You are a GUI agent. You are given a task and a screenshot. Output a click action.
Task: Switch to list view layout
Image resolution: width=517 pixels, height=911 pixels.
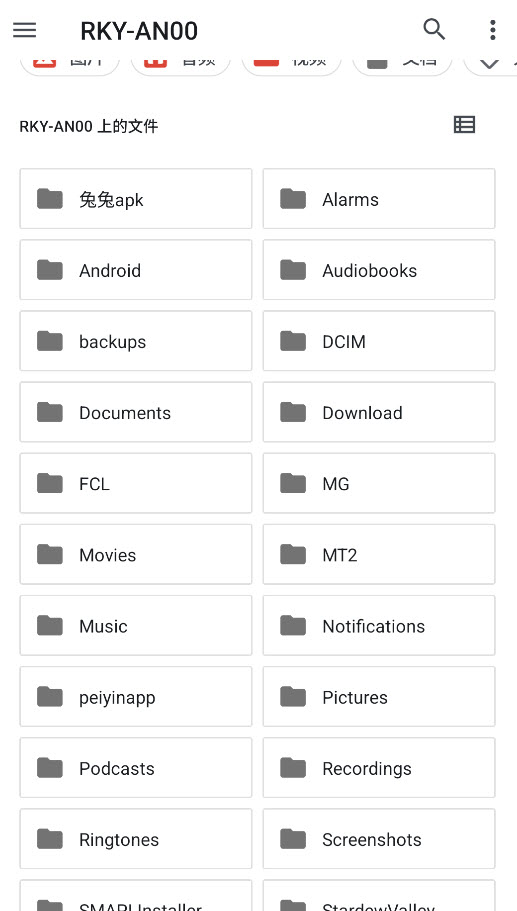point(464,125)
